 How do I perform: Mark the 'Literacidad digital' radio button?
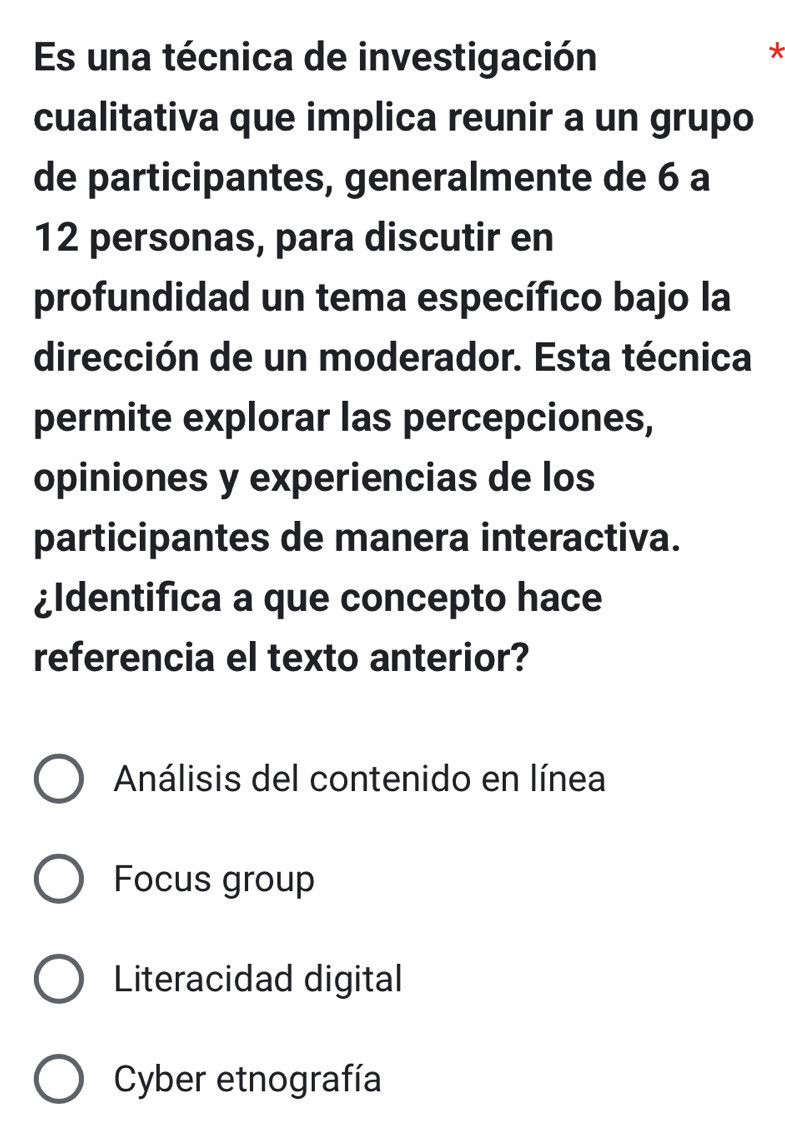[60, 979]
